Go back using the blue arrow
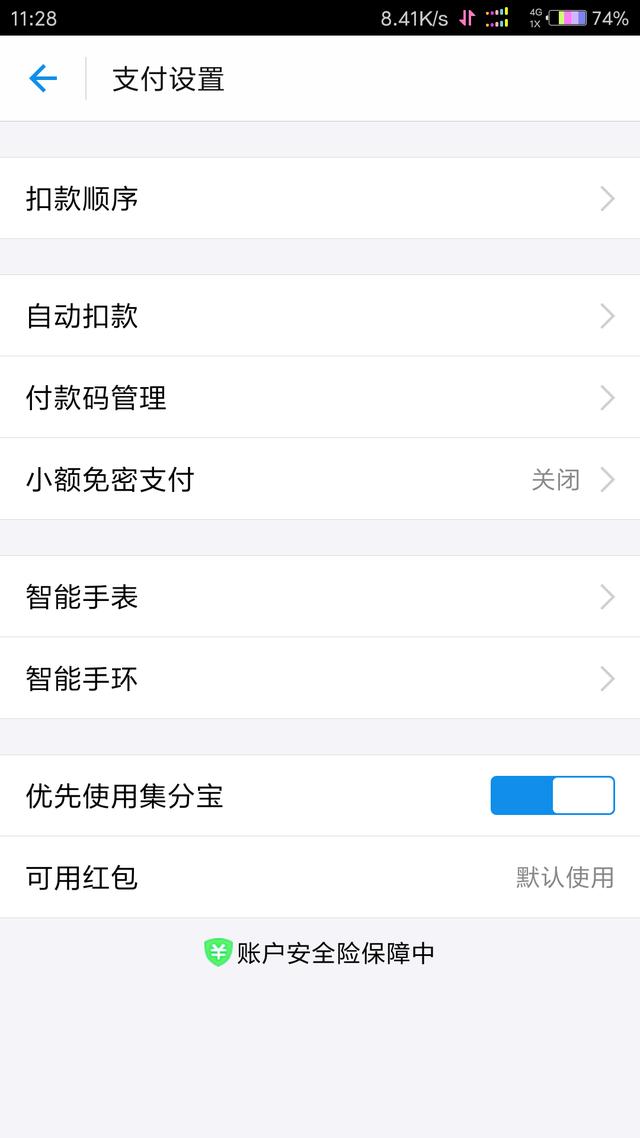This screenshot has width=640, height=1138. click(x=43, y=78)
